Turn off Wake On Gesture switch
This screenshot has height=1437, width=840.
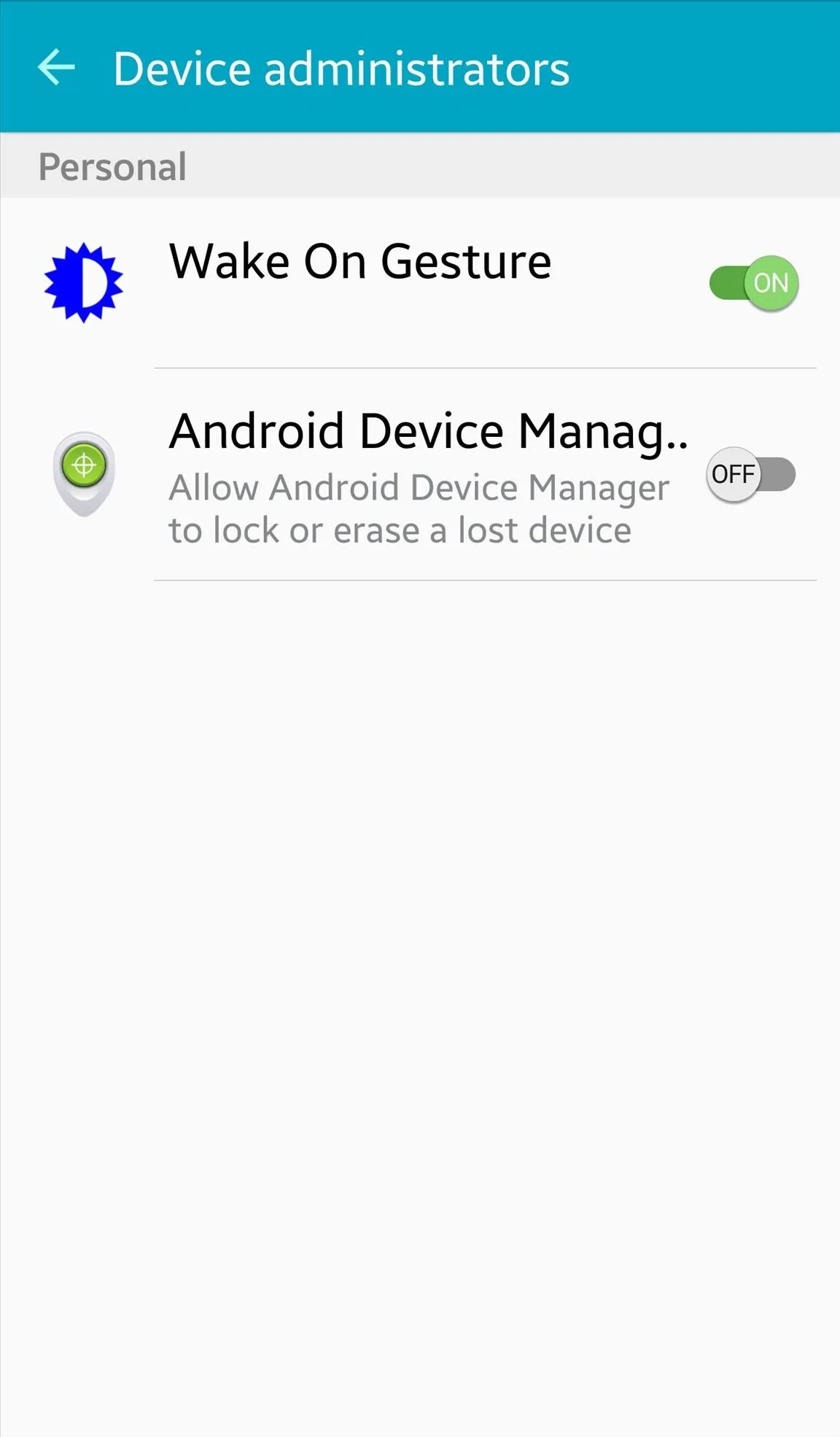coord(754,283)
